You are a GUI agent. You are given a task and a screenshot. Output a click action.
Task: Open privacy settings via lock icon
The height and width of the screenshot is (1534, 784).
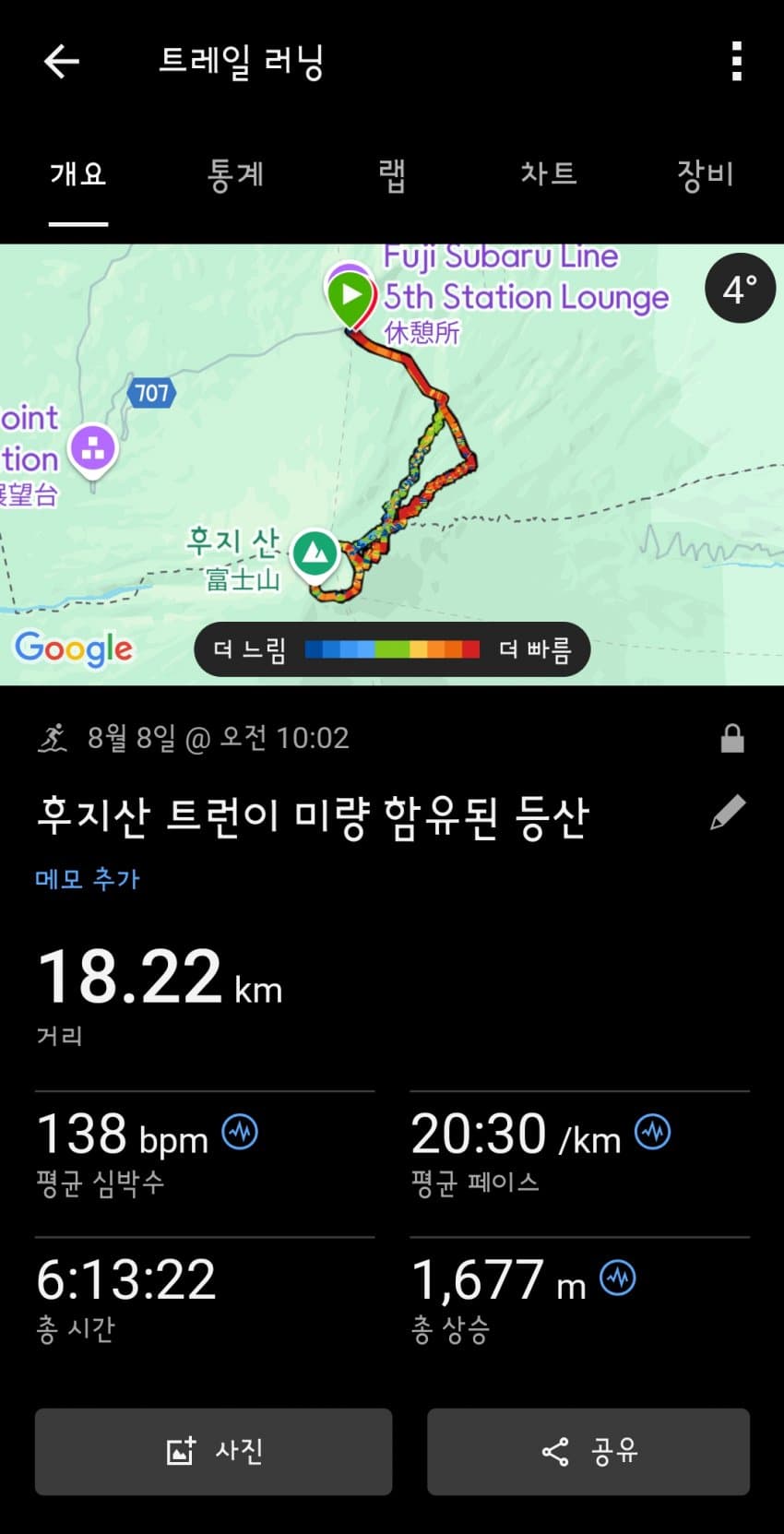[x=732, y=738]
